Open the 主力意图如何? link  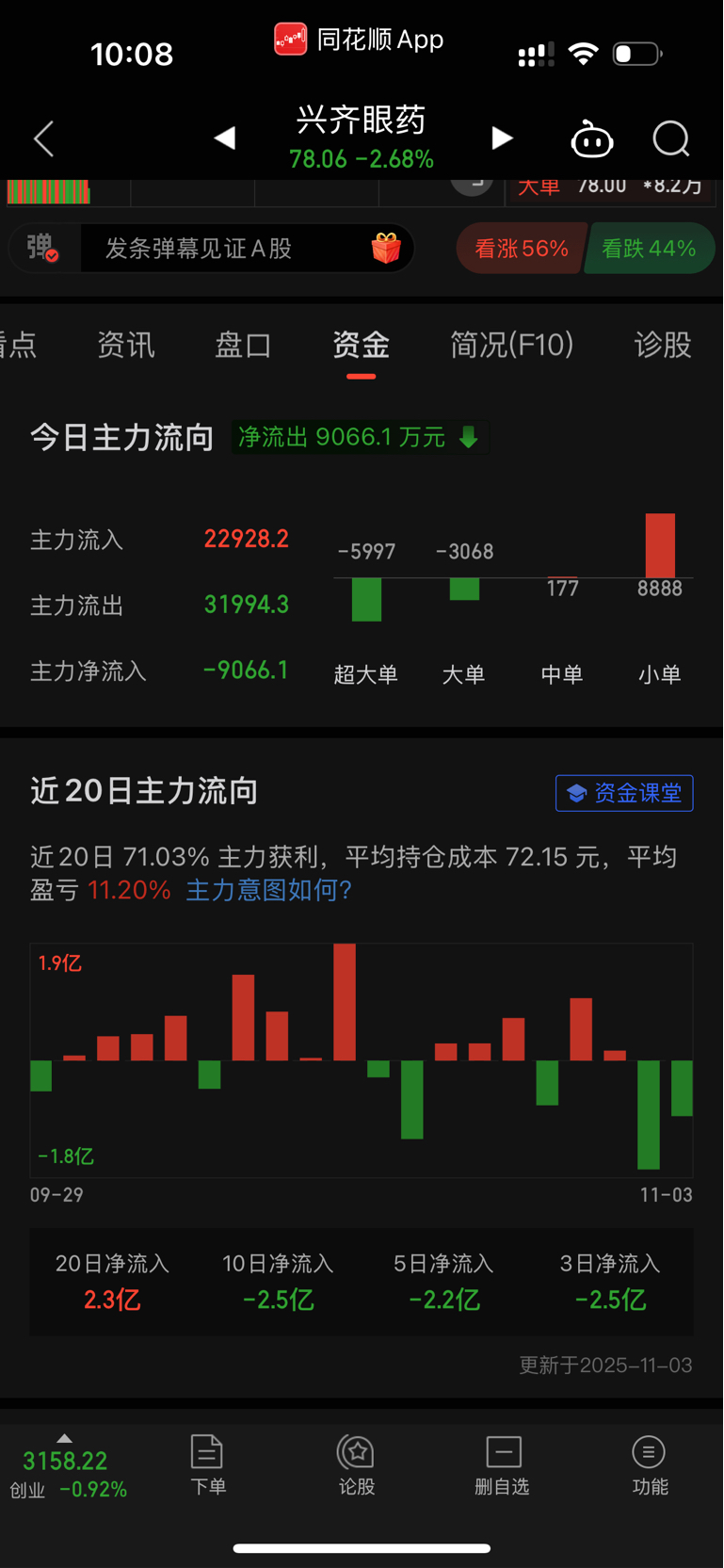(268, 890)
